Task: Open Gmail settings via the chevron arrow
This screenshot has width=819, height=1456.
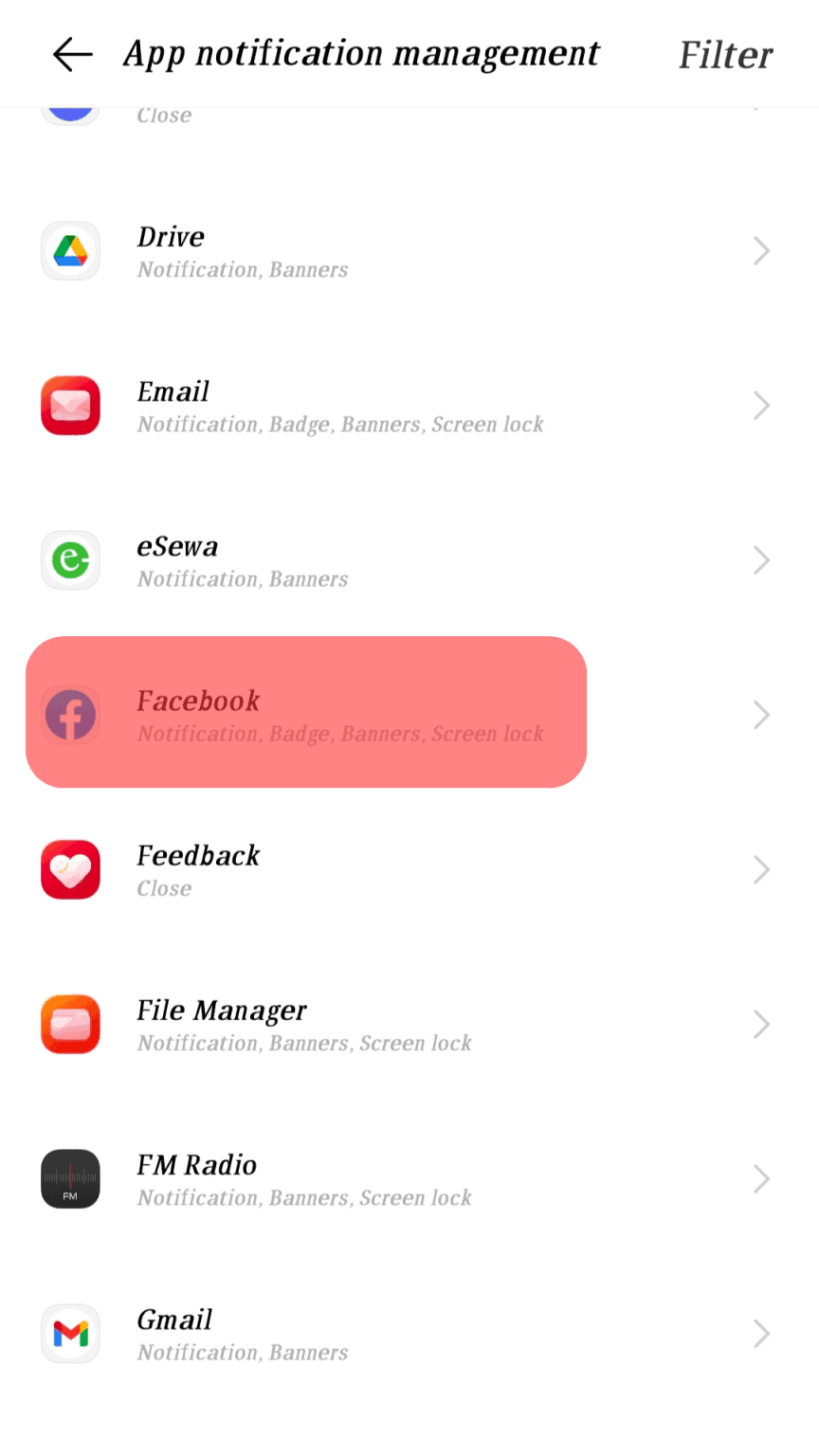Action: [763, 1333]
